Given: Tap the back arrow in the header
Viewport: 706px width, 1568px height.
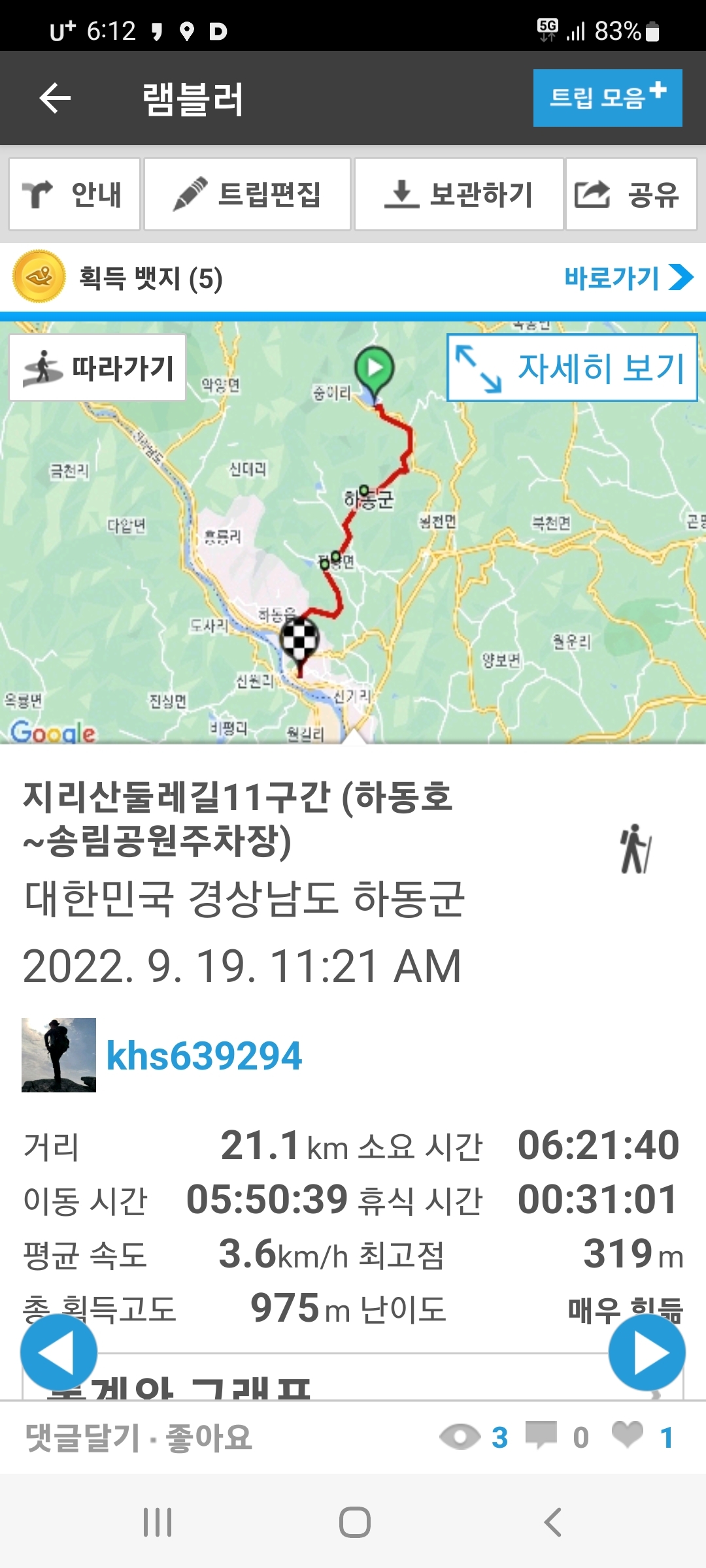Looking at the screenshot, I should click(x=55, y=99).
